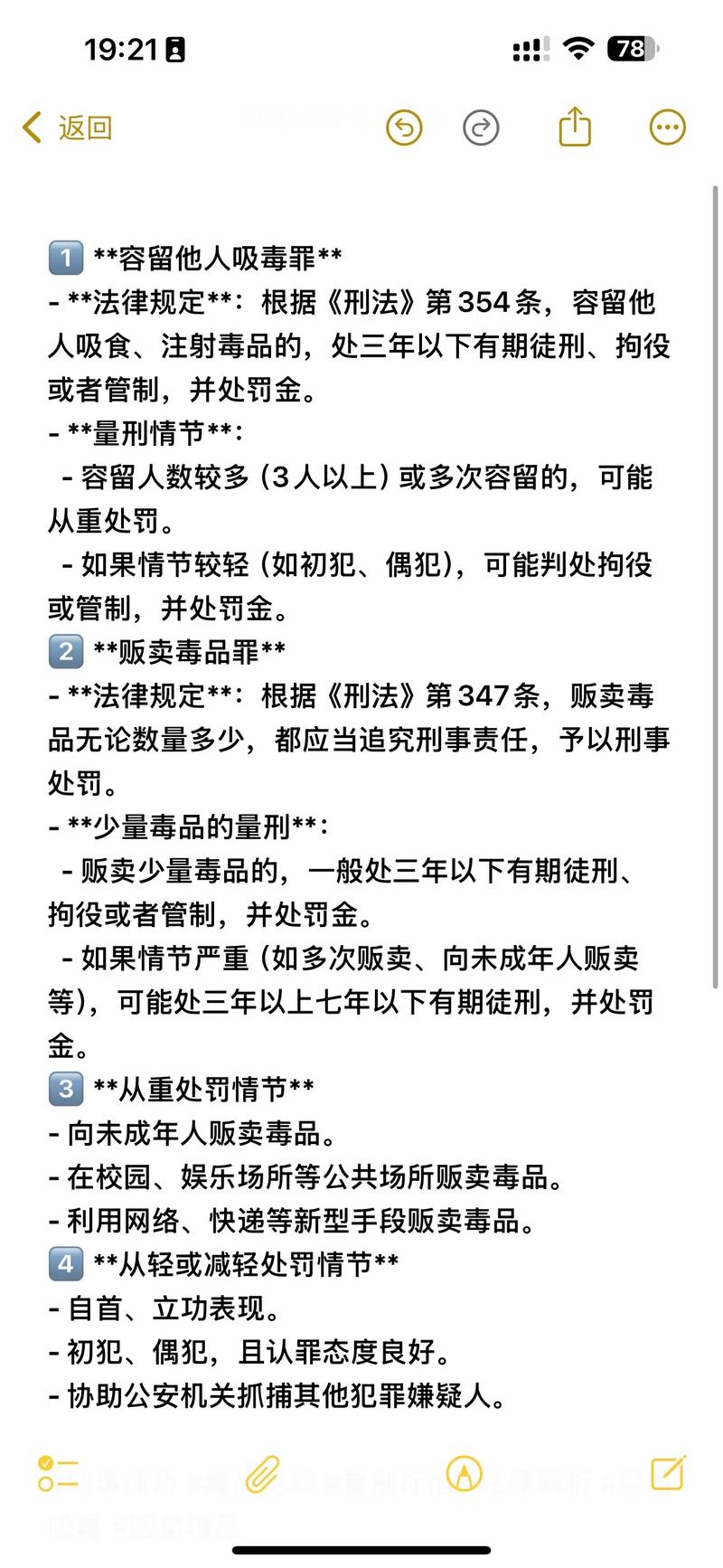Open the share sheet icon
723x1568 pixels.
pos(575,127)
